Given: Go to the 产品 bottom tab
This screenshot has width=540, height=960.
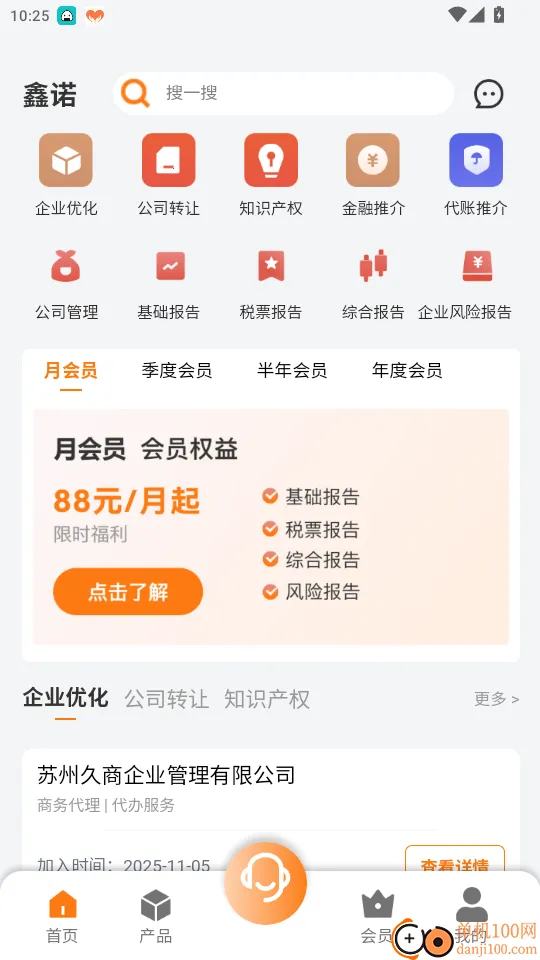Looking at the screenshot, I should click(156, 916).
